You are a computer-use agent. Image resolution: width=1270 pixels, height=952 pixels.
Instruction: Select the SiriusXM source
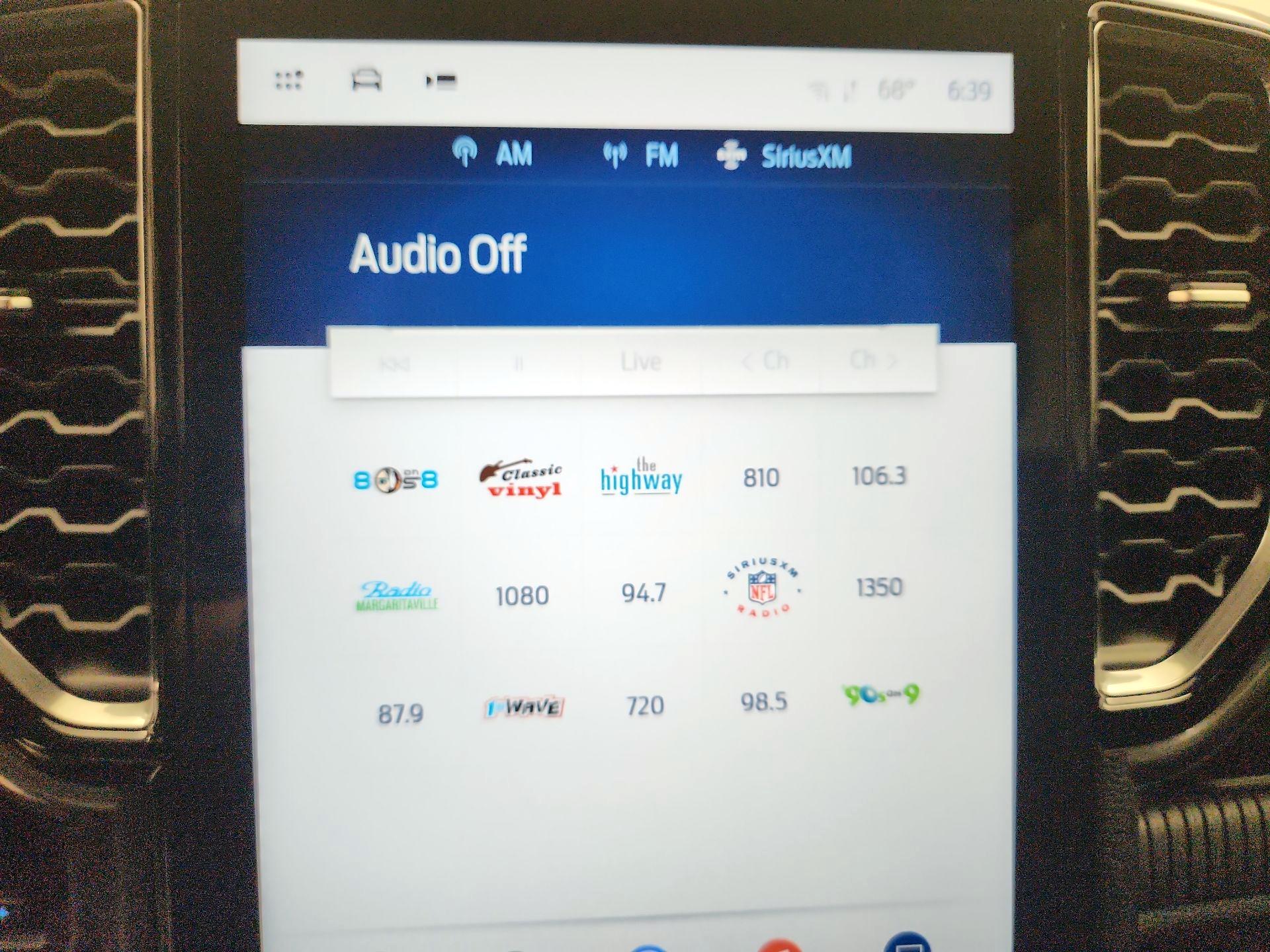[x=784, y=157]
